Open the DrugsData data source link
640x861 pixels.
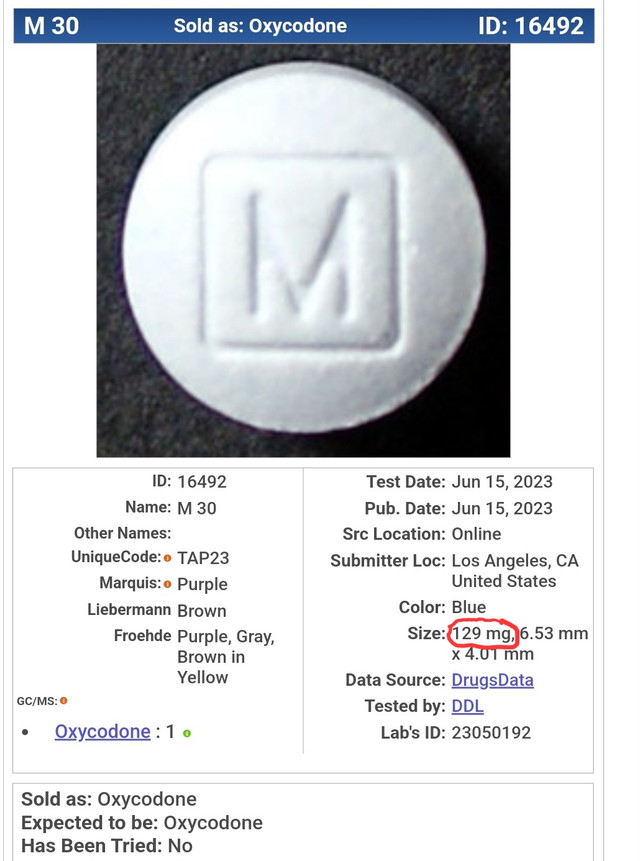coord(492,680)
